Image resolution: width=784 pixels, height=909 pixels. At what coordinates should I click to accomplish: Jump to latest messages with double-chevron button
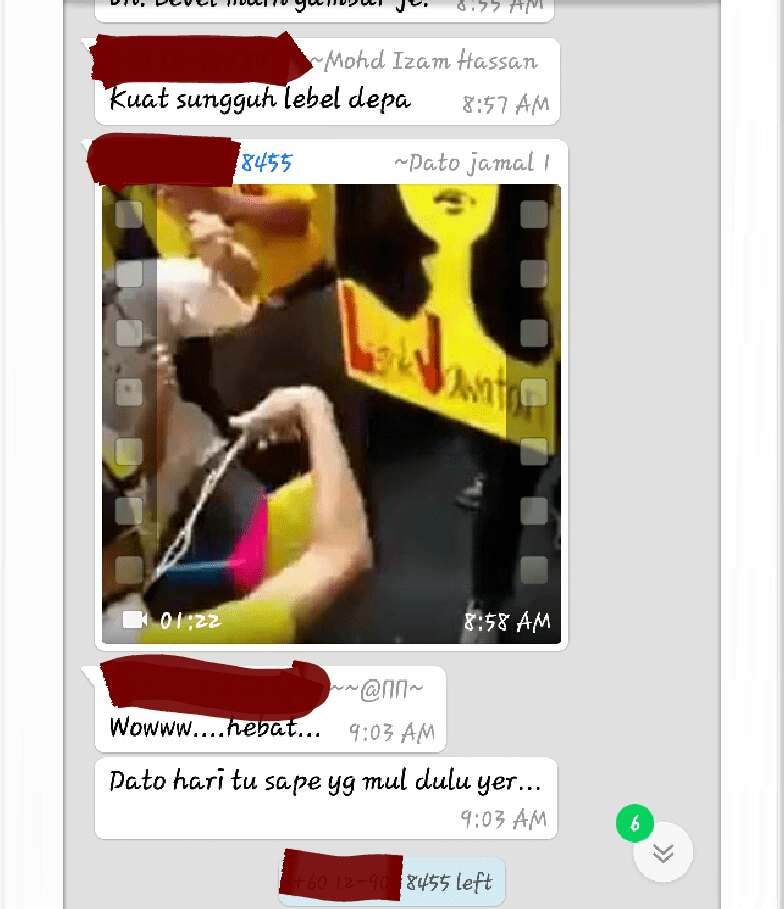tap(663, 852)
